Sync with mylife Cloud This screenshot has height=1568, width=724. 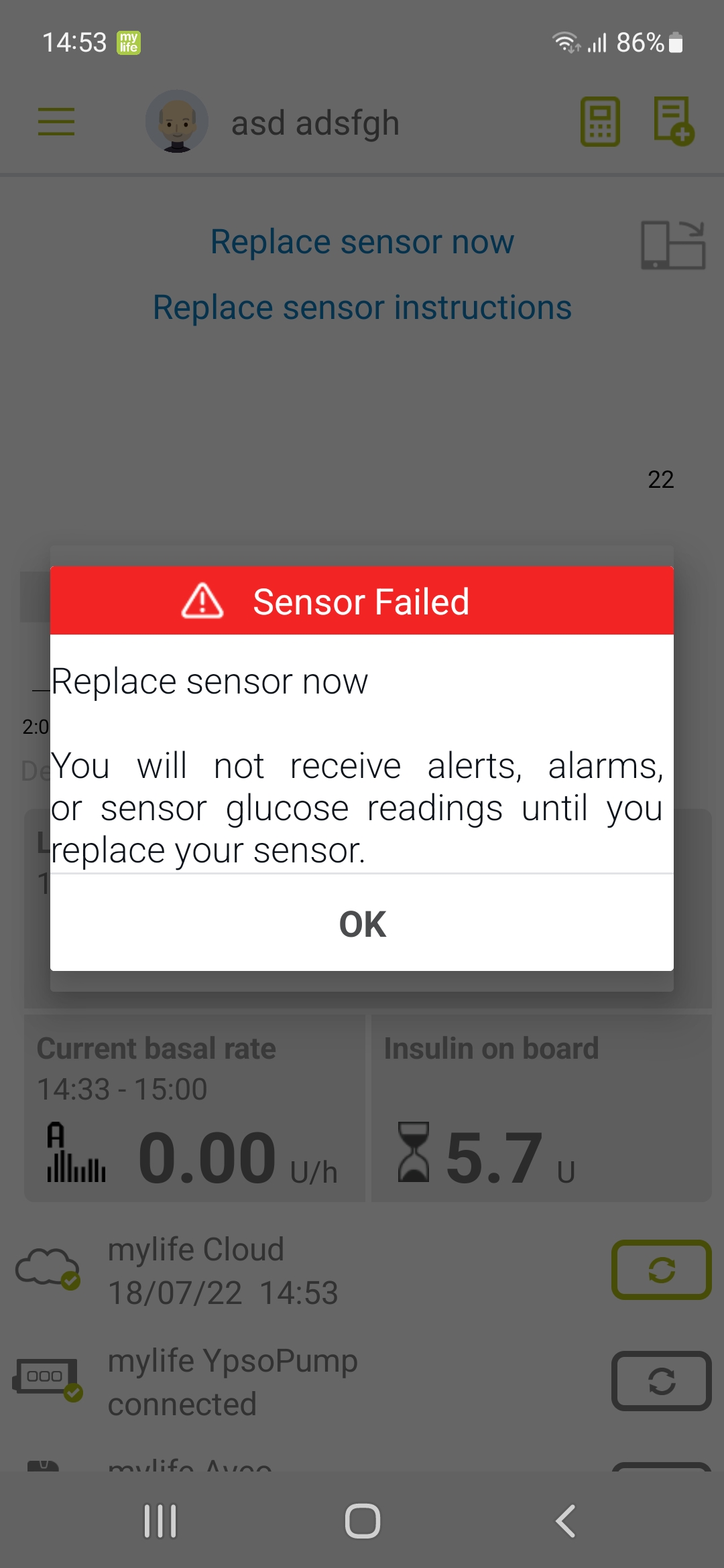[661, 1270]
